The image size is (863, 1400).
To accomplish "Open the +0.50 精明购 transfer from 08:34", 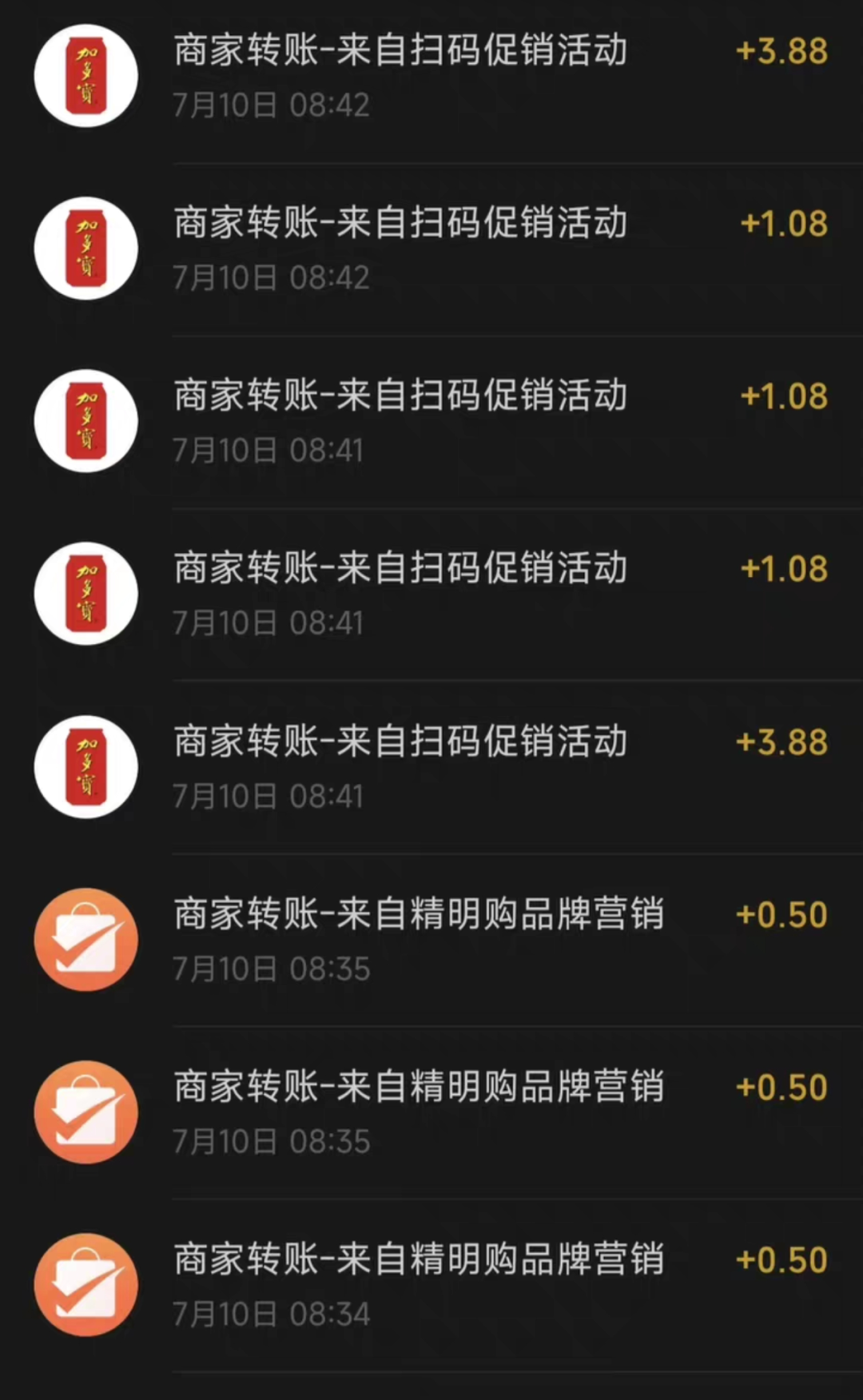I will [x=431, y=1285].
